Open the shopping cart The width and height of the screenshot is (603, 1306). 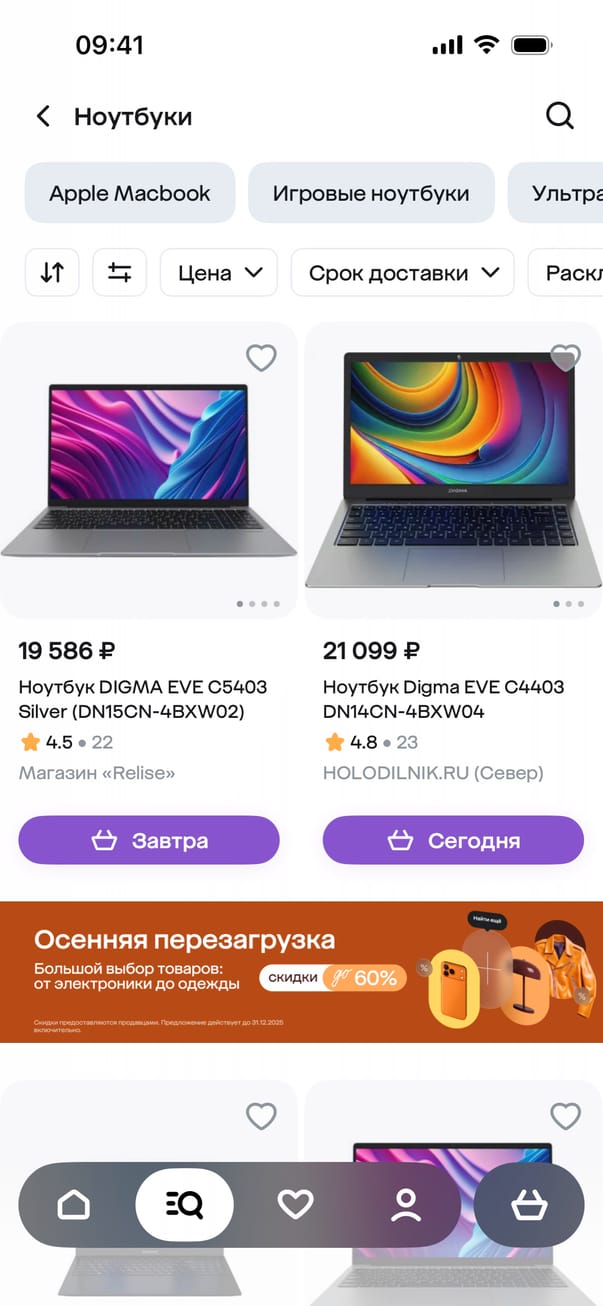(x=529, y=1205)
